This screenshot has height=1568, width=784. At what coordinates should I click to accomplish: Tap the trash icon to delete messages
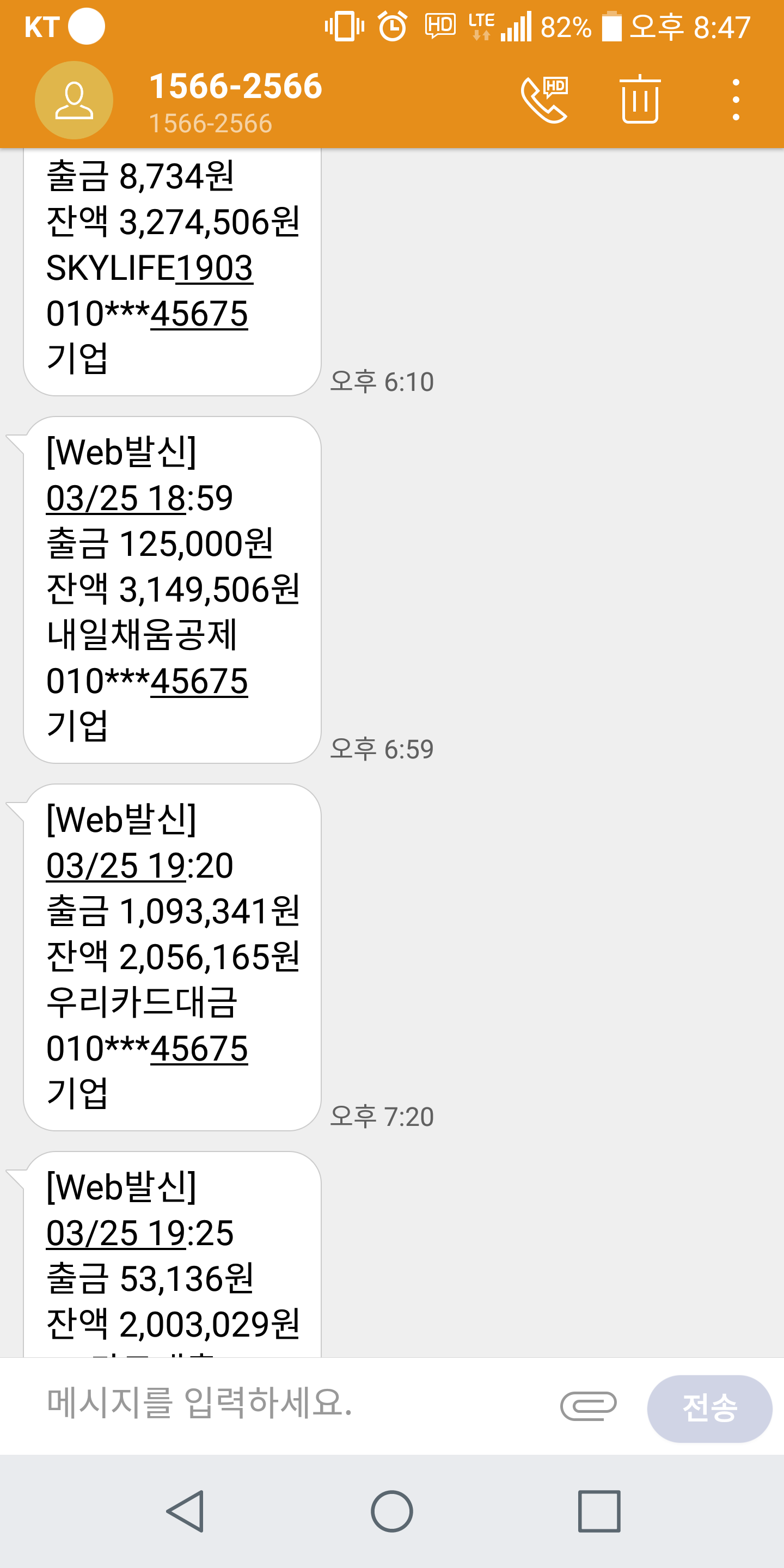[x=640, y=100]
